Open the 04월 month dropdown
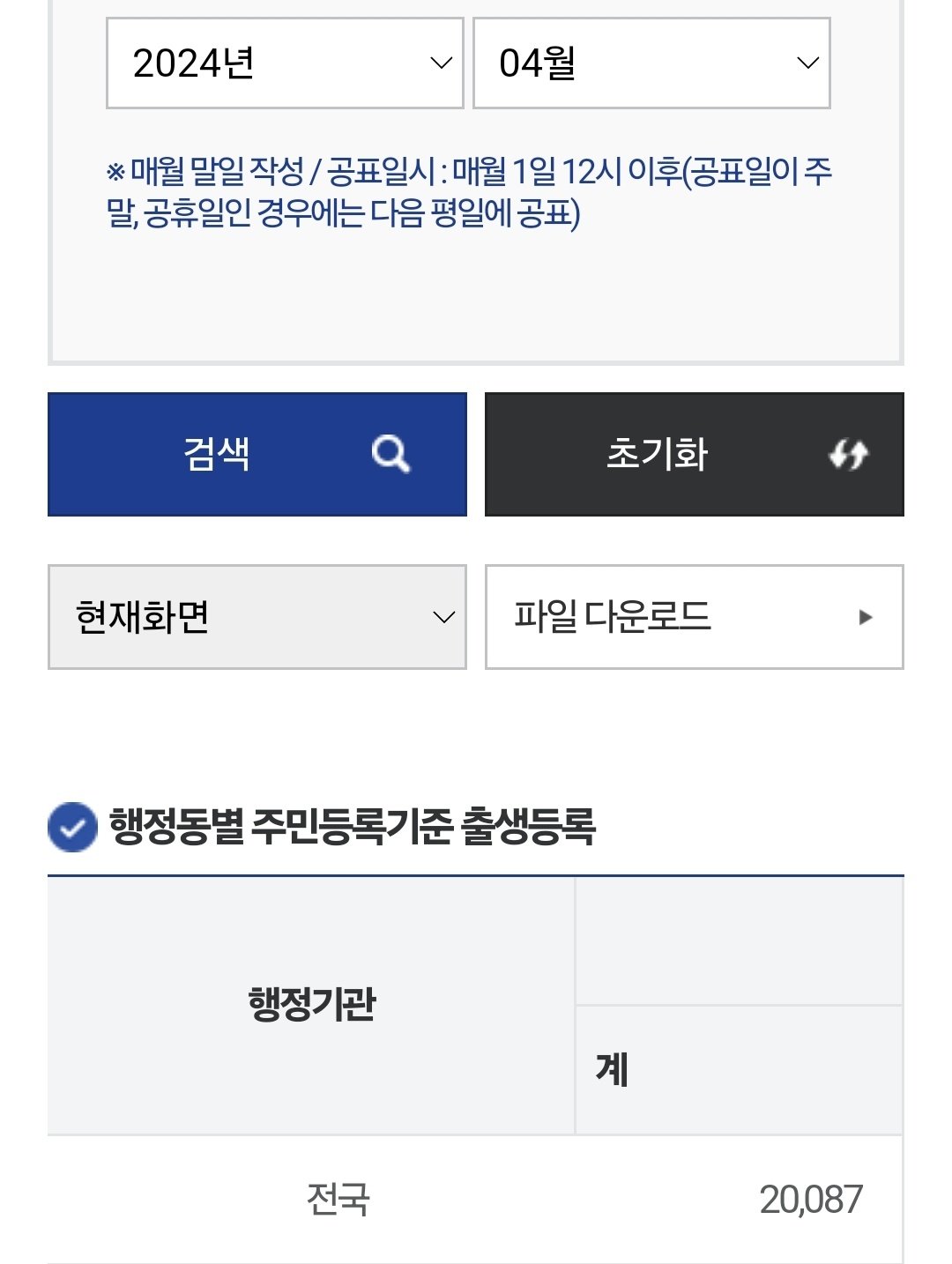 tap(651, 63)
